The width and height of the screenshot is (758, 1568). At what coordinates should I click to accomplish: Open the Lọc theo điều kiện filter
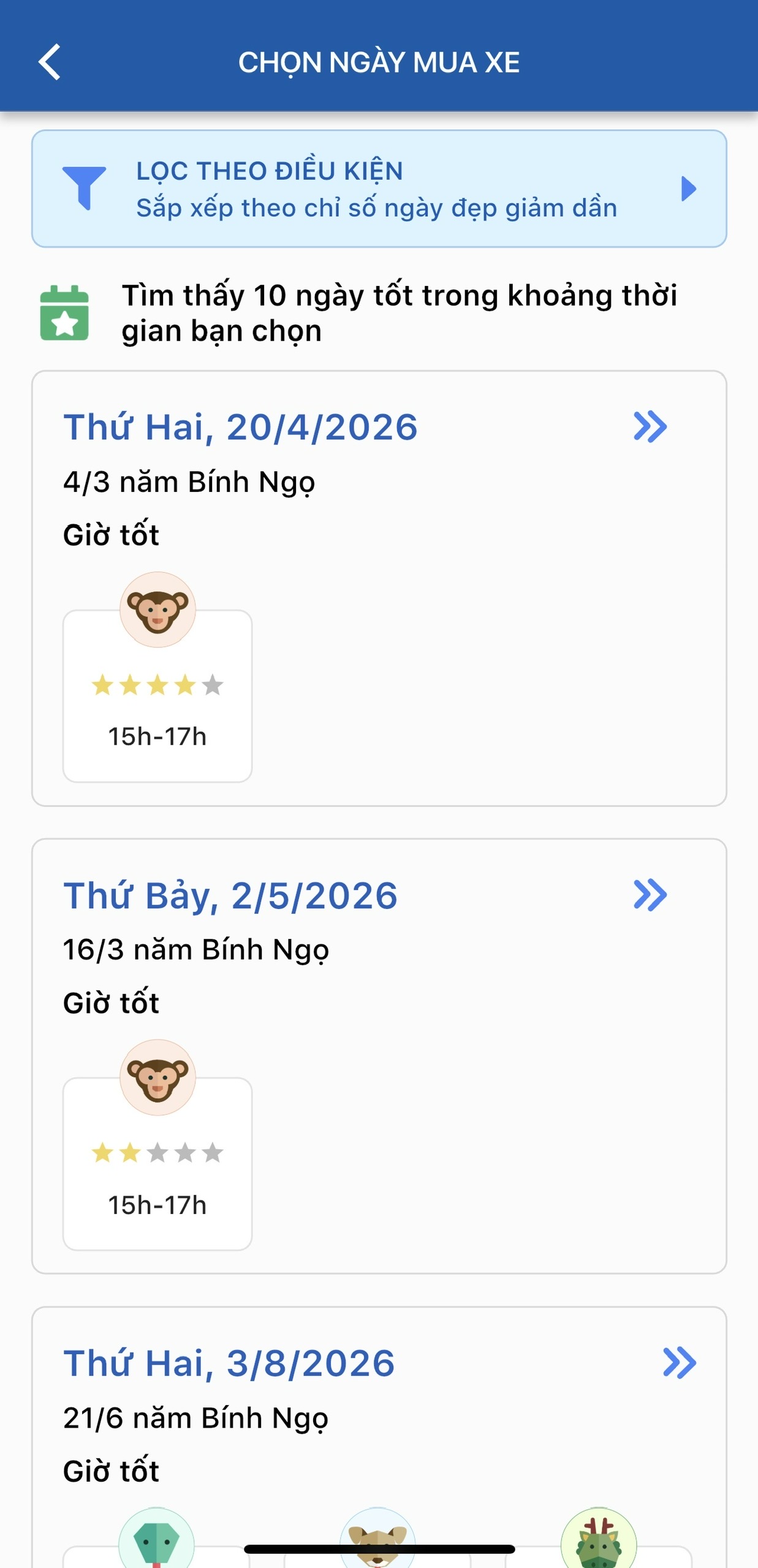(379, 189)
